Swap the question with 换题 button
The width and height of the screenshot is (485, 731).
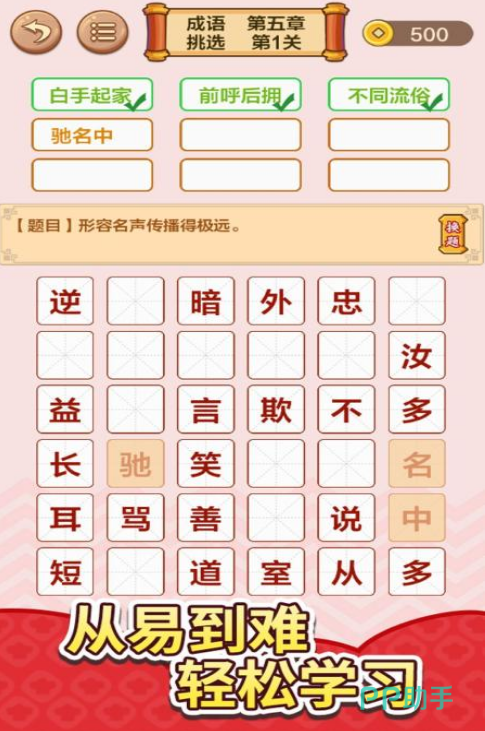(453, 234)
